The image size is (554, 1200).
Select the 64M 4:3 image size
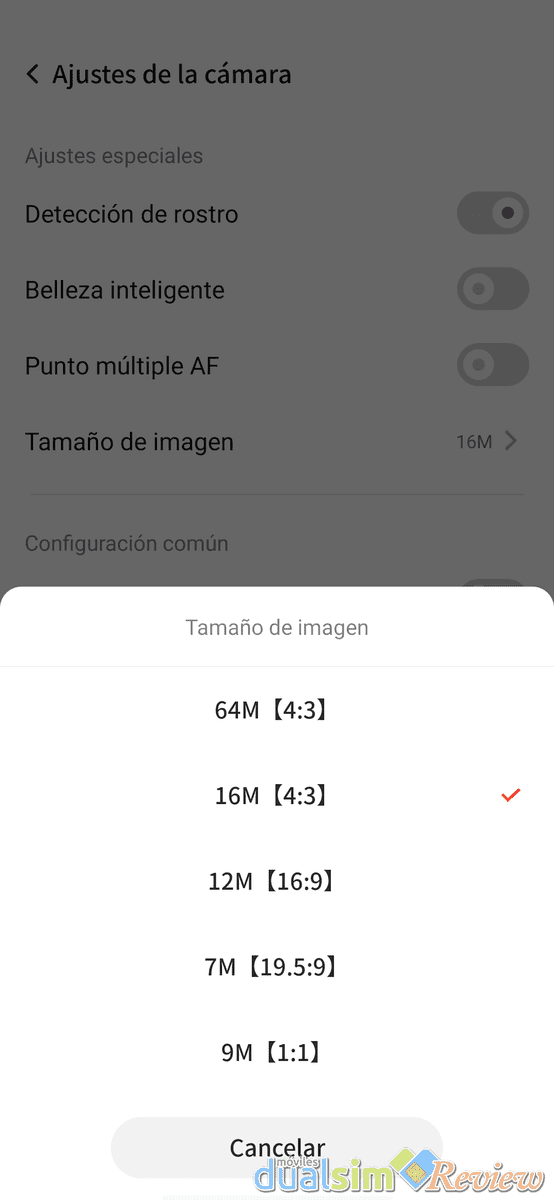(x=277, y=710)
